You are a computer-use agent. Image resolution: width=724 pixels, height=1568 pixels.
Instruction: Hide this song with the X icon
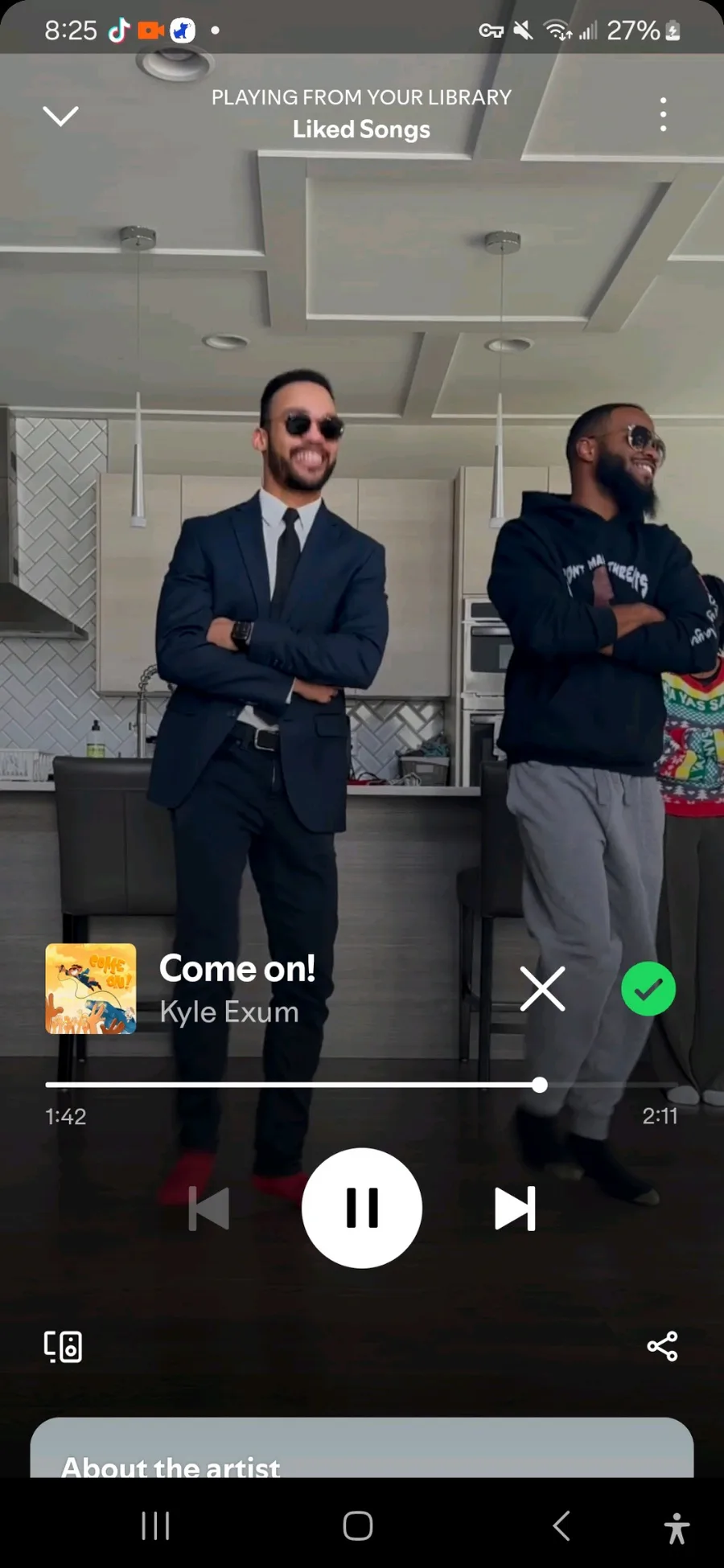point(543,988)
